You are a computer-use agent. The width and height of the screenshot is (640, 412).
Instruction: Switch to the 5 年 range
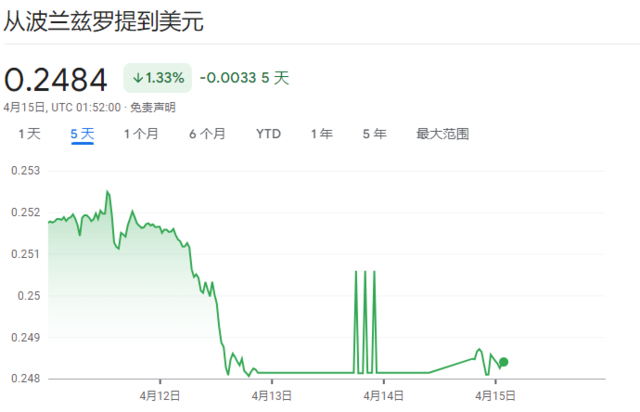coord(374,133)
